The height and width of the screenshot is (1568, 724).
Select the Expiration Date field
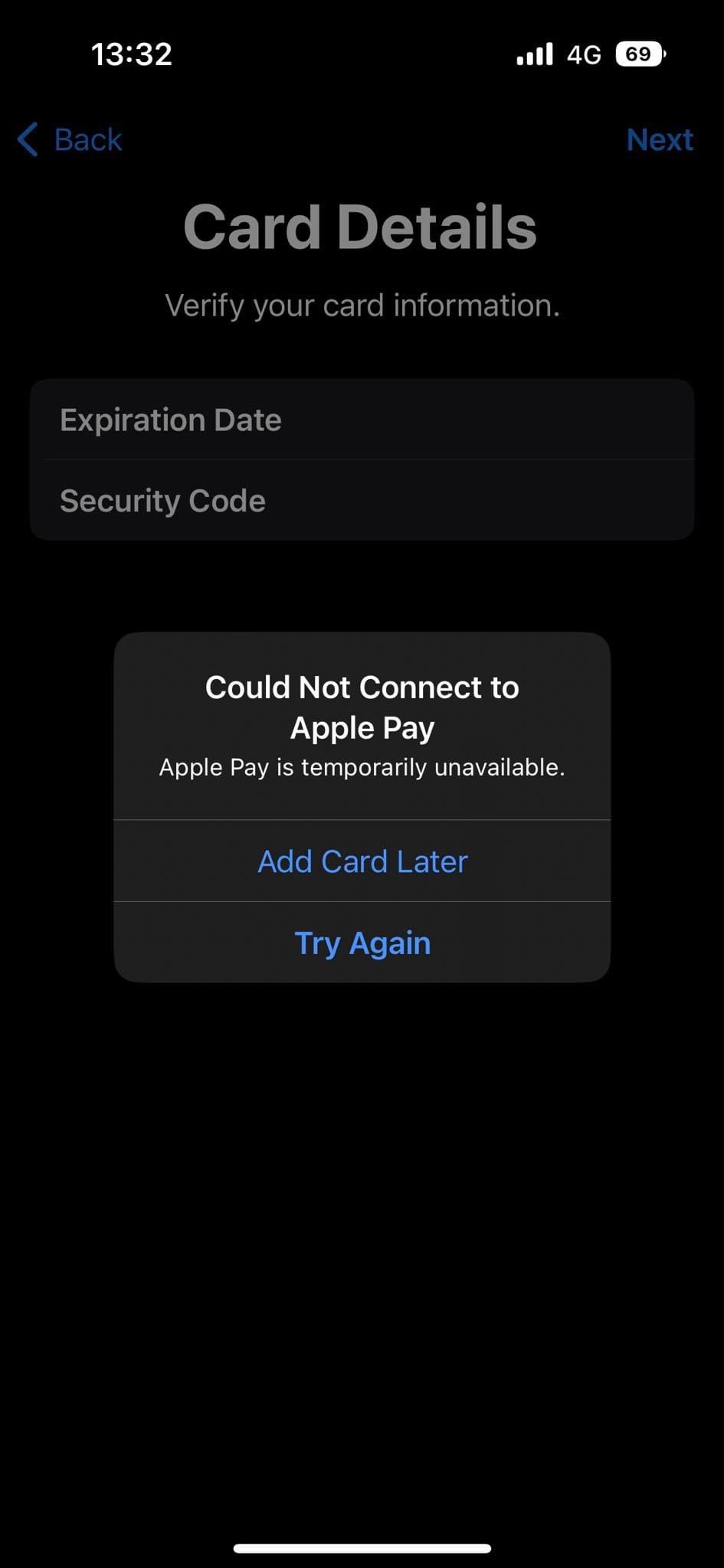coord(362,420)
